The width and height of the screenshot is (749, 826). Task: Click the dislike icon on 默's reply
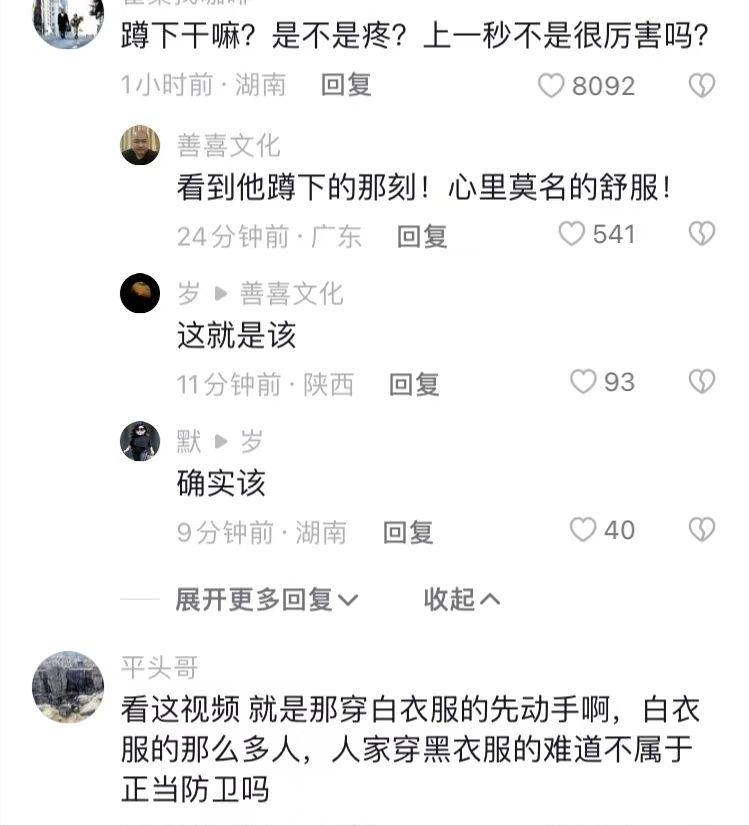[702, 527]
